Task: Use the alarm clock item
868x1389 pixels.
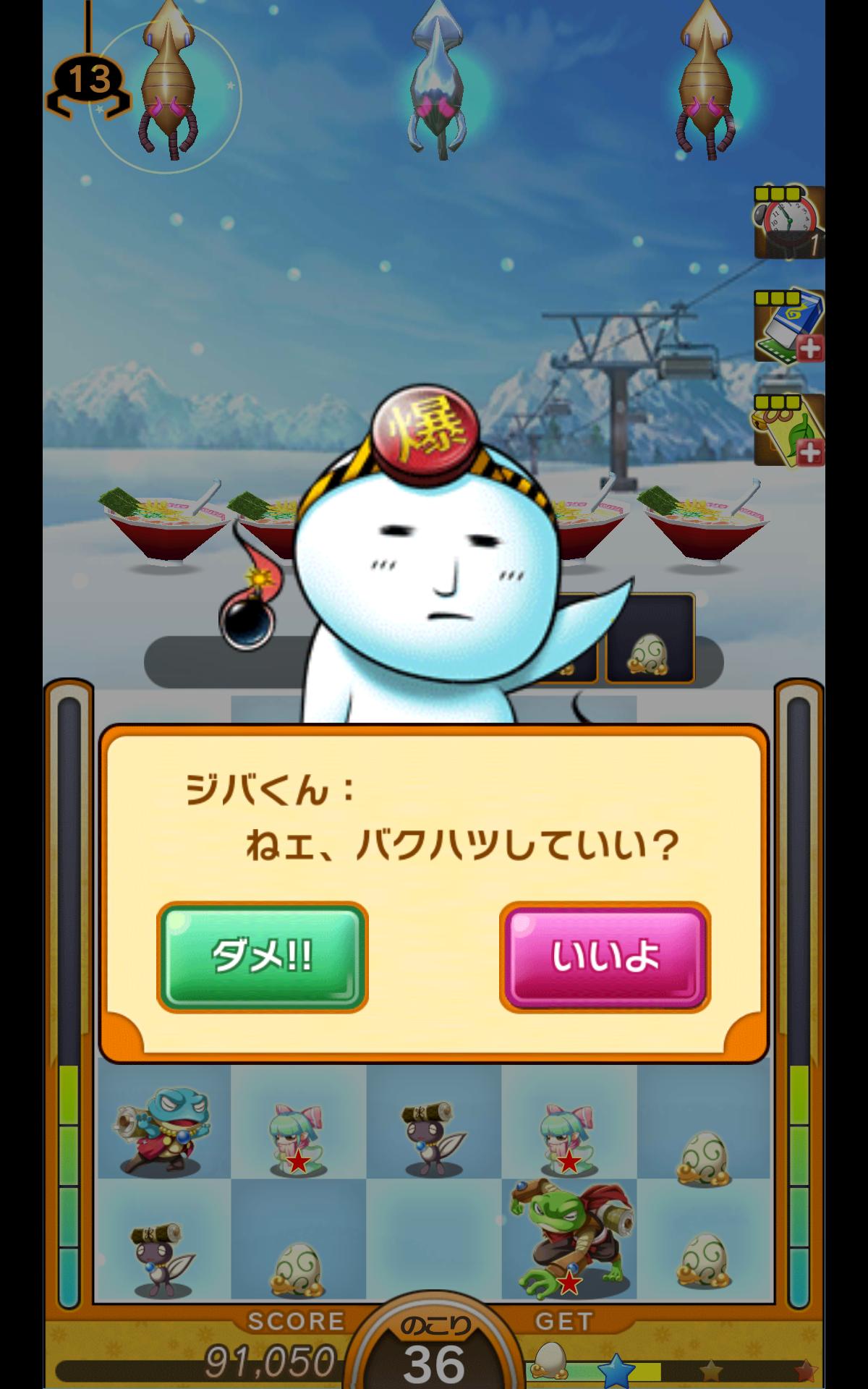Action: click(x=788, y=224)
